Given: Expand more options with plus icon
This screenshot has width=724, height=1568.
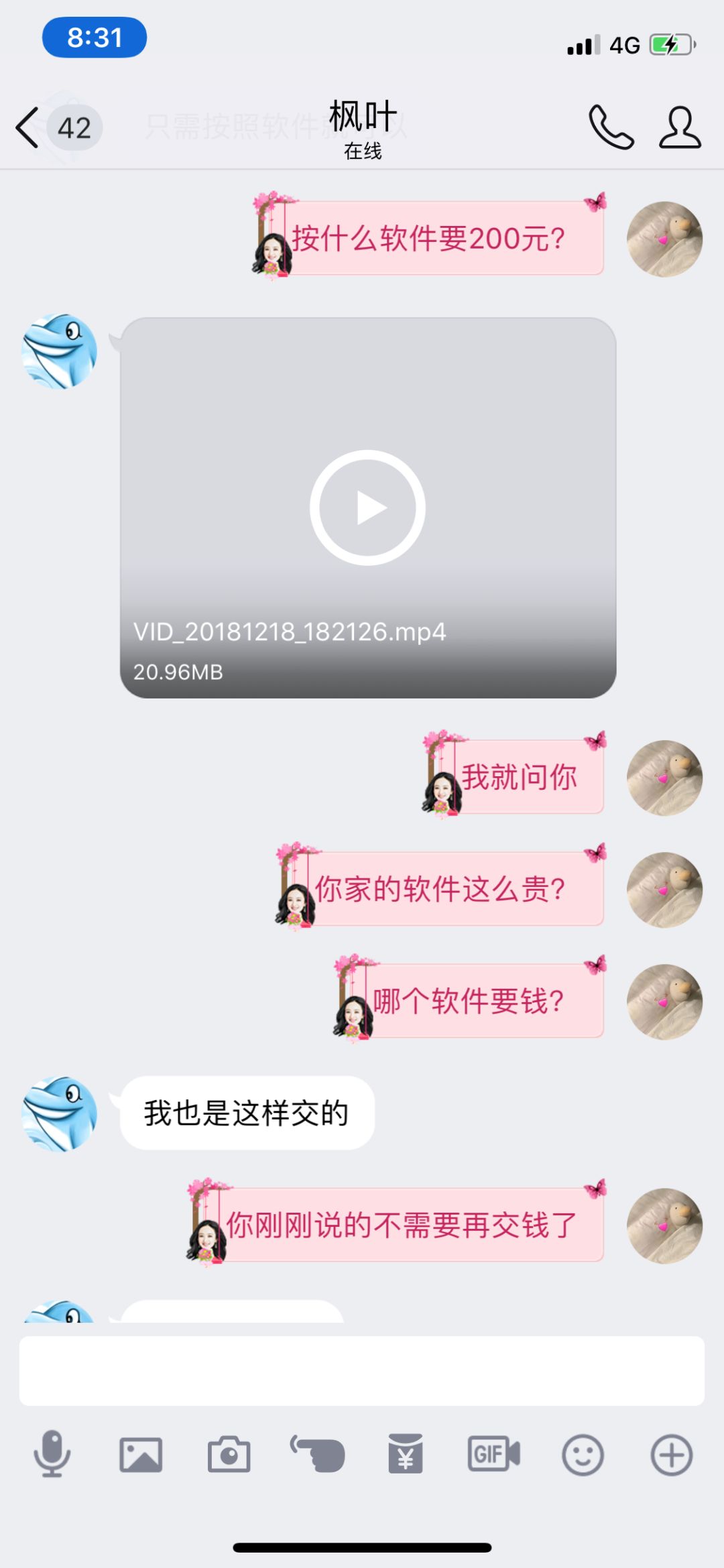Looking at the screenshot, I should [x=671, y=1455].
